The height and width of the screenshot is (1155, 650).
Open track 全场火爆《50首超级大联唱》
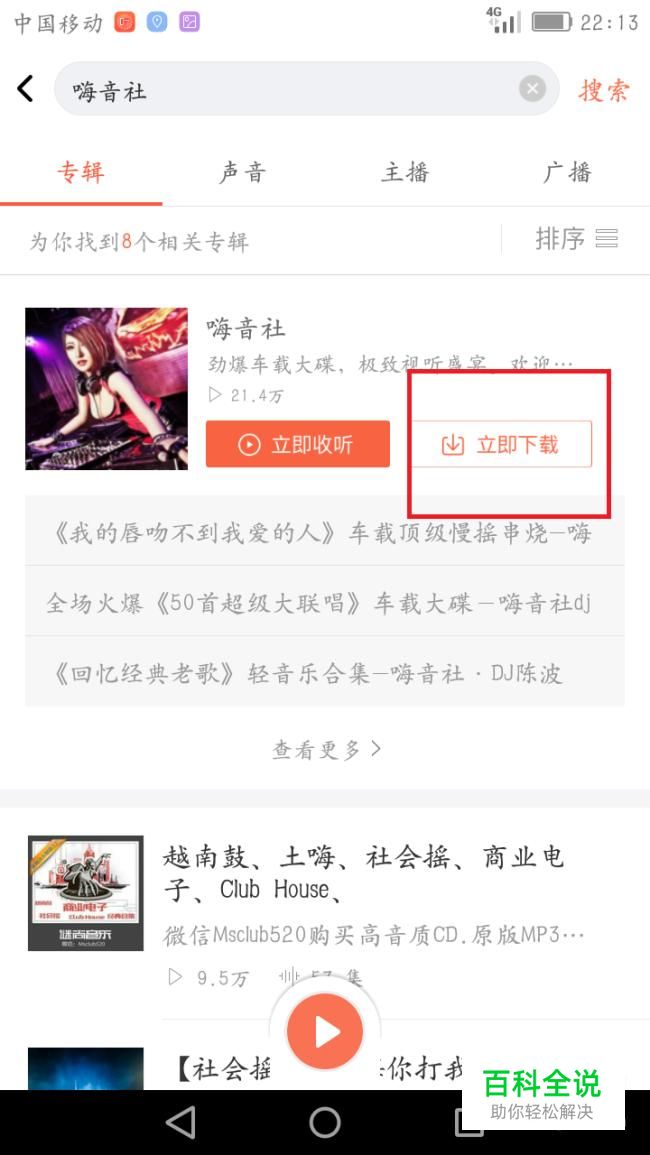tap(324, 602)
